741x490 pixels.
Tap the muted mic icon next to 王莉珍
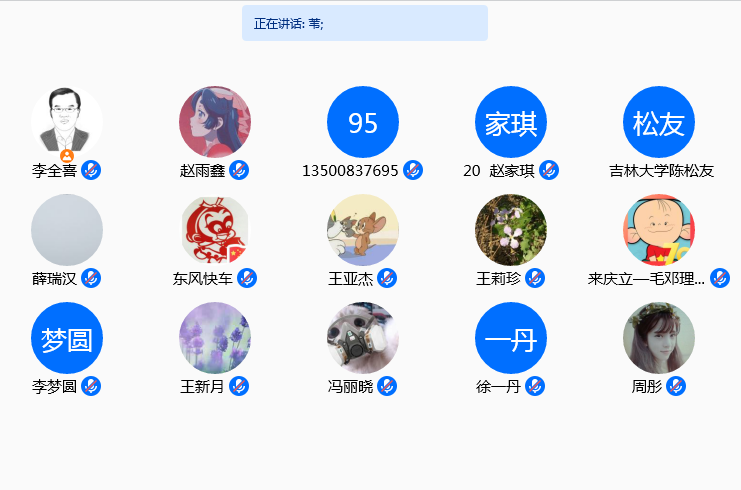click(535, 278)
